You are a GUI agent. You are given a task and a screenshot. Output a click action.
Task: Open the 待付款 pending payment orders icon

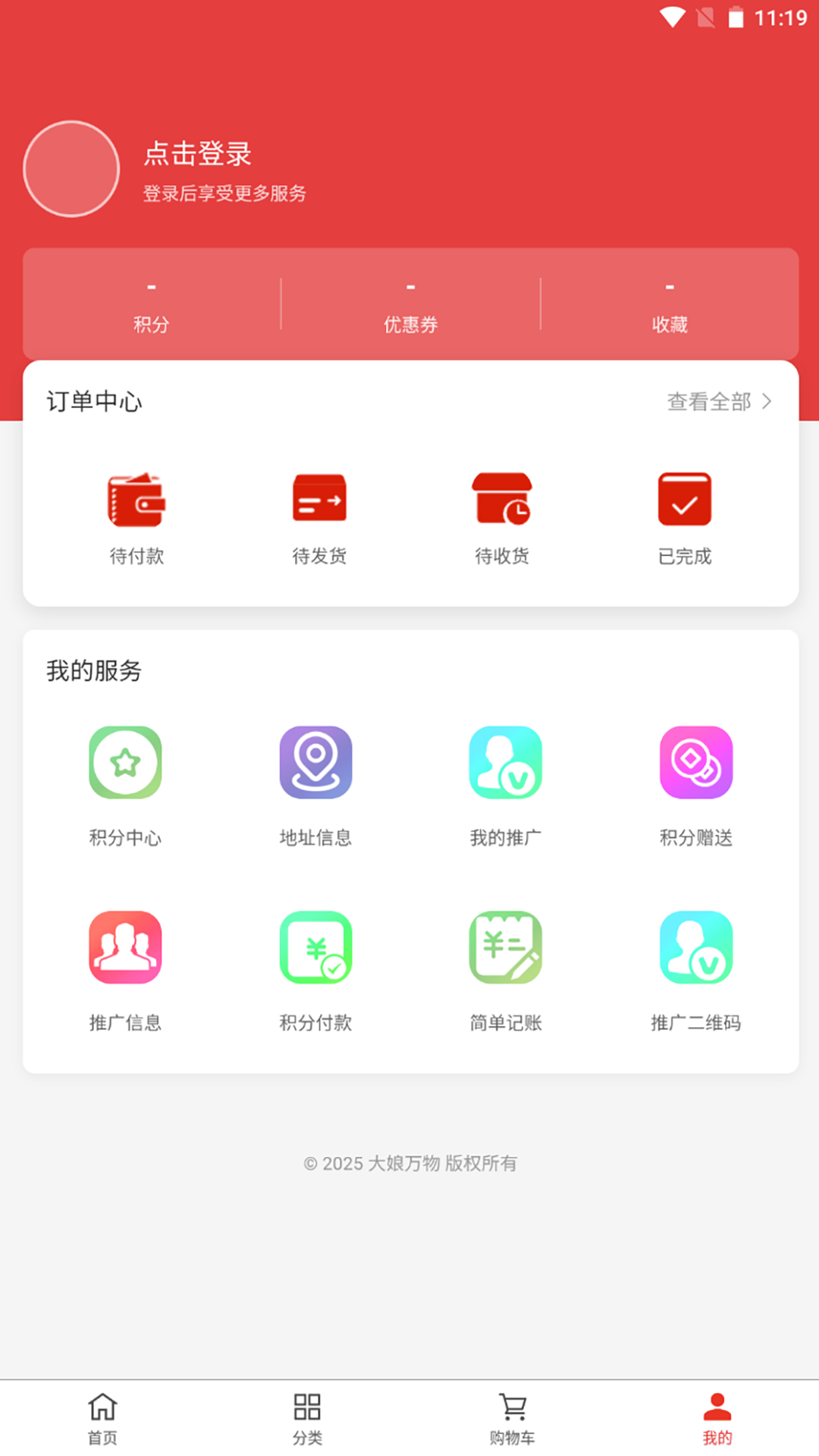tap(135, 499)
